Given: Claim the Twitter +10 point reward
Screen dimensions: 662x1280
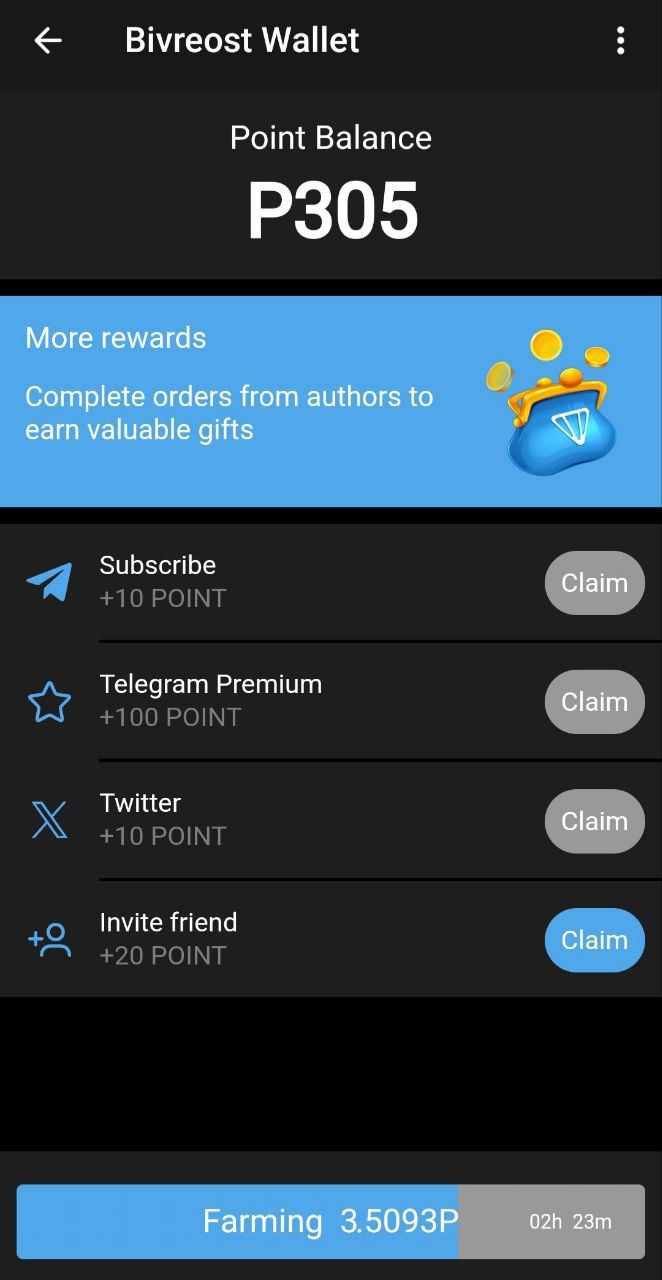Looking at the screenshot, I should pyautogui.click(x=594, y=821).
